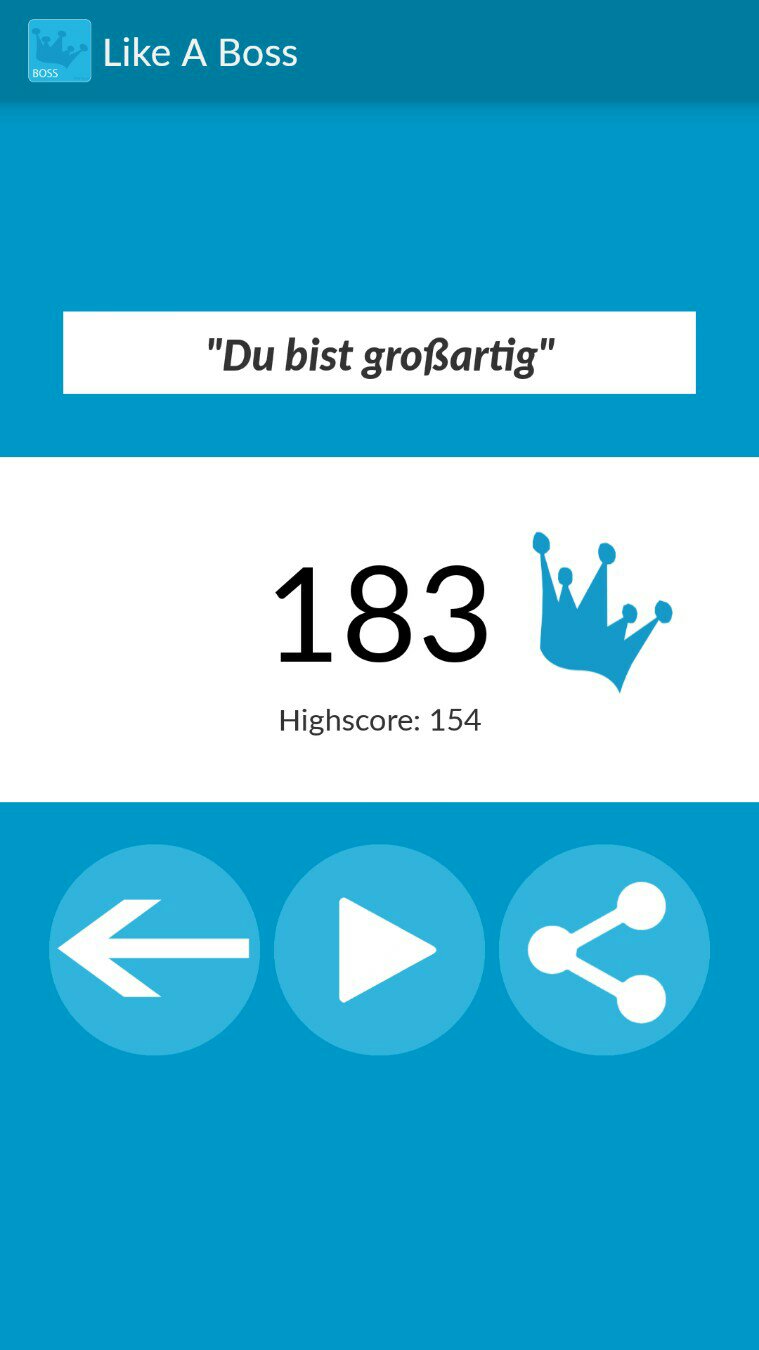Screen dimensions: 759x1350
Task: Start a new round with play button
Action: point(380,949)
